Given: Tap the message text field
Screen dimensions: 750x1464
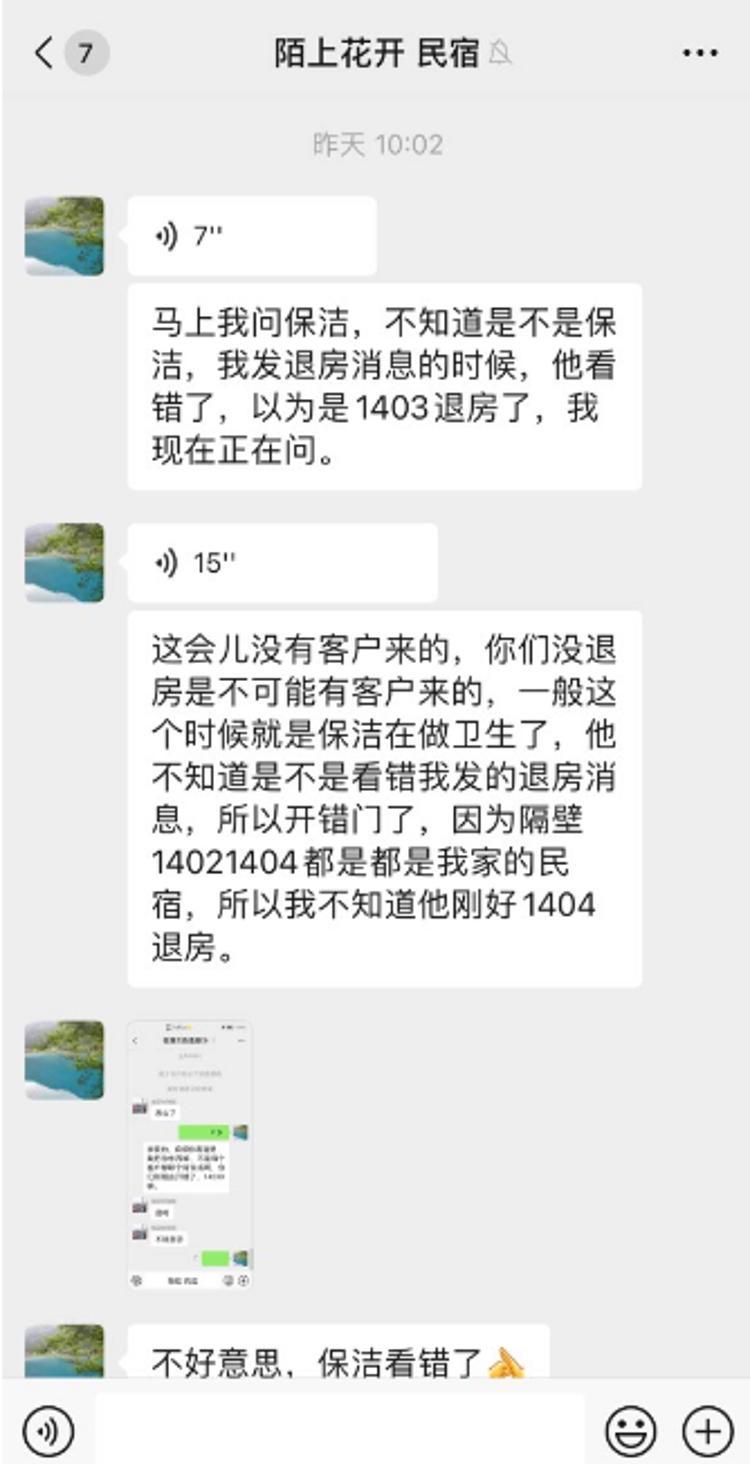Looking at the screenshot, I should point(340,1430).
